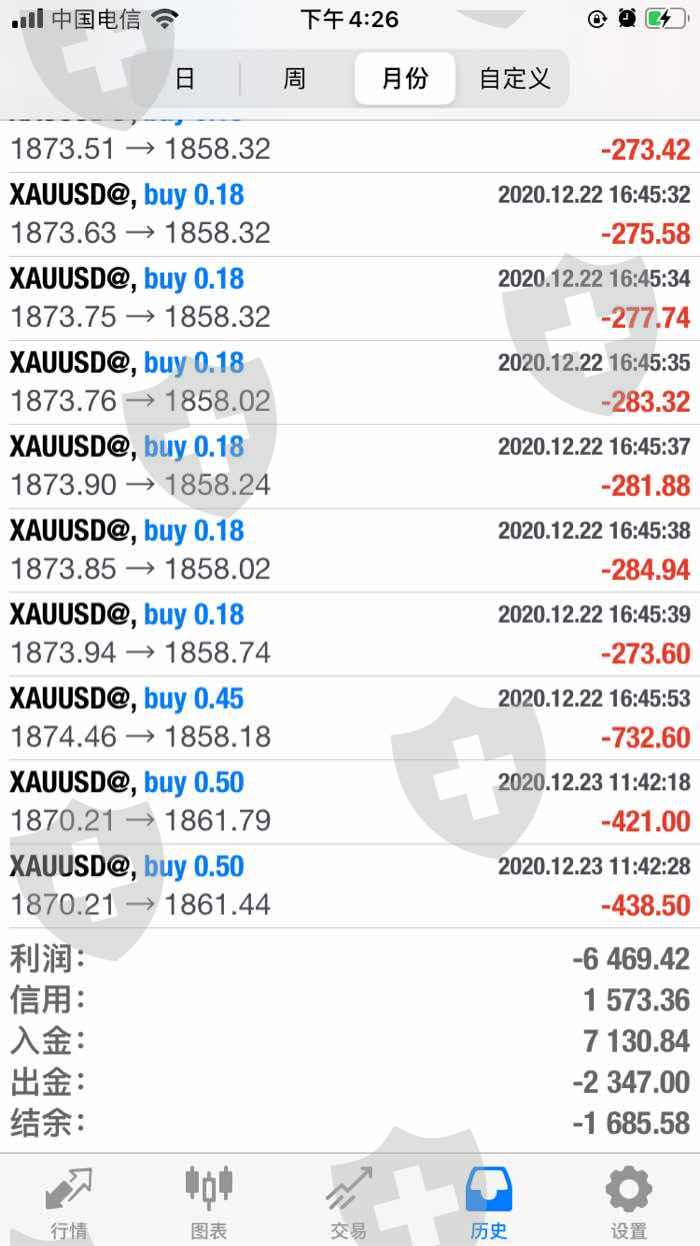Image resolution: width=700 pixels, height=1246 pixels.
Task: Expand the buy 0.45 XAUUSD trade
Action: pyautogui.click(x=350, y=718)
